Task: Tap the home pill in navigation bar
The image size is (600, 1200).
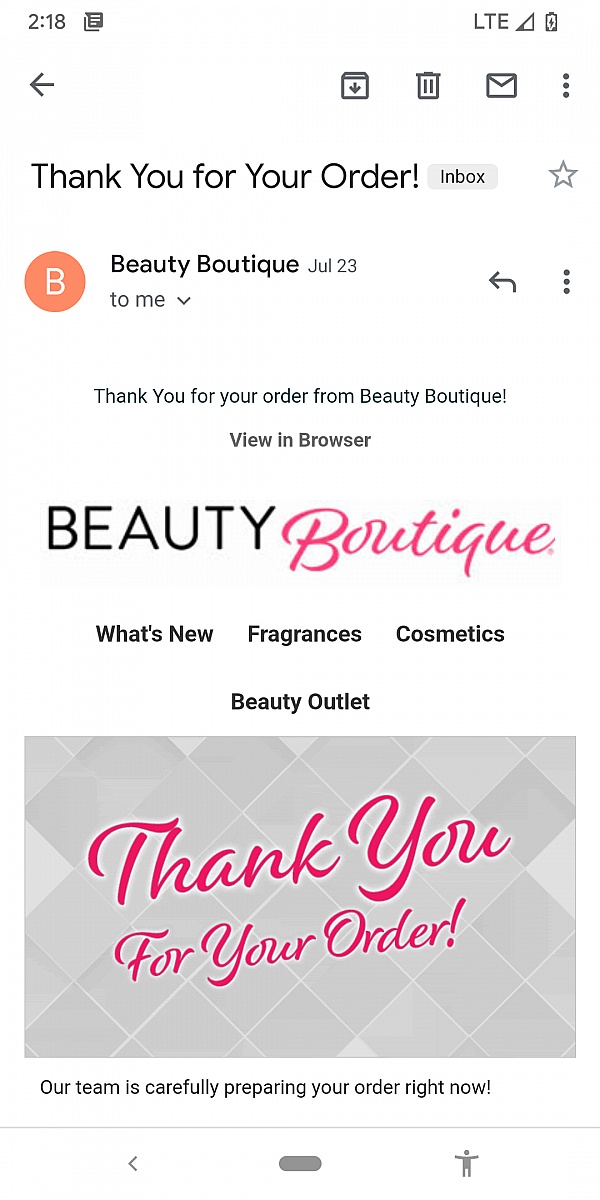Action: [300, 1163]
